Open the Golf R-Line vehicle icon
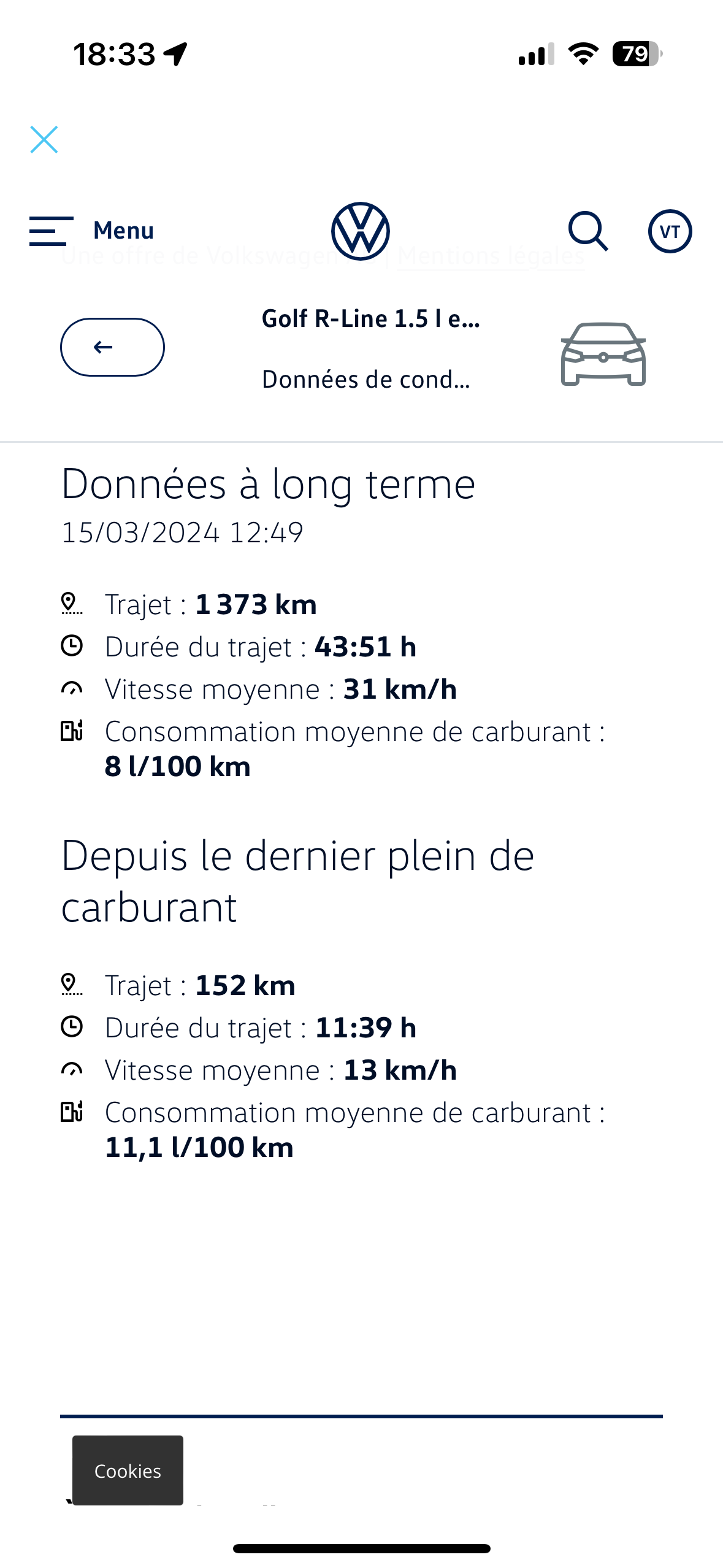 coord(603,354)
